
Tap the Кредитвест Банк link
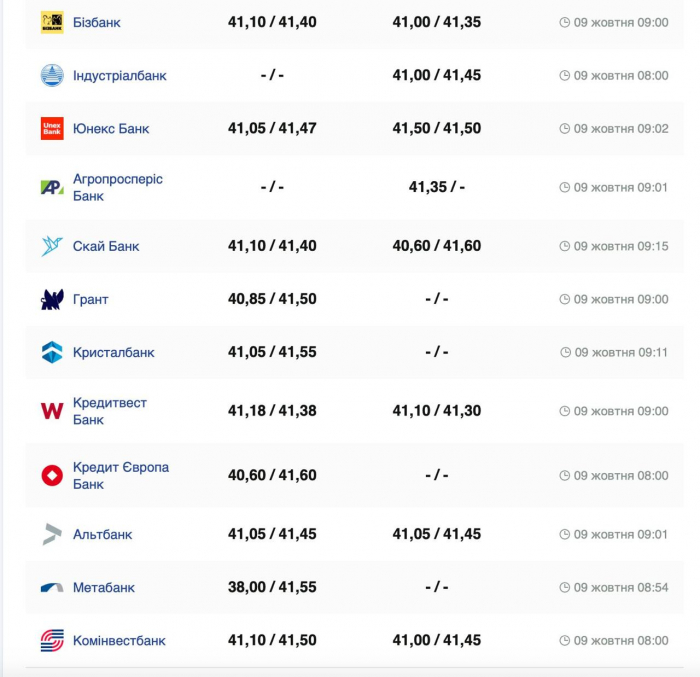[109, 411]
